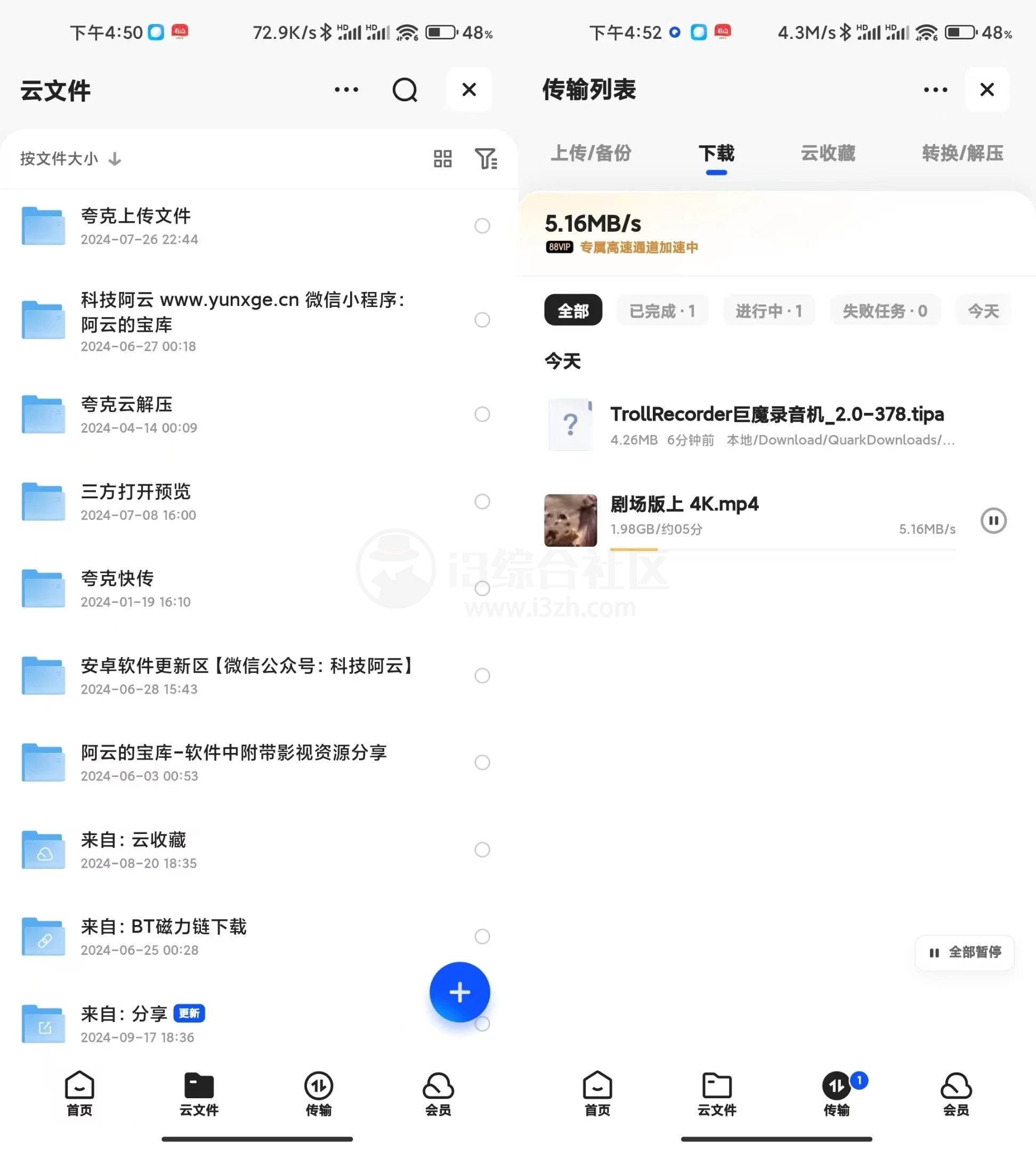Screen dimensions: 1036x1151
Task: Open search in the 云文件 screen
Action: click(404, 90)
